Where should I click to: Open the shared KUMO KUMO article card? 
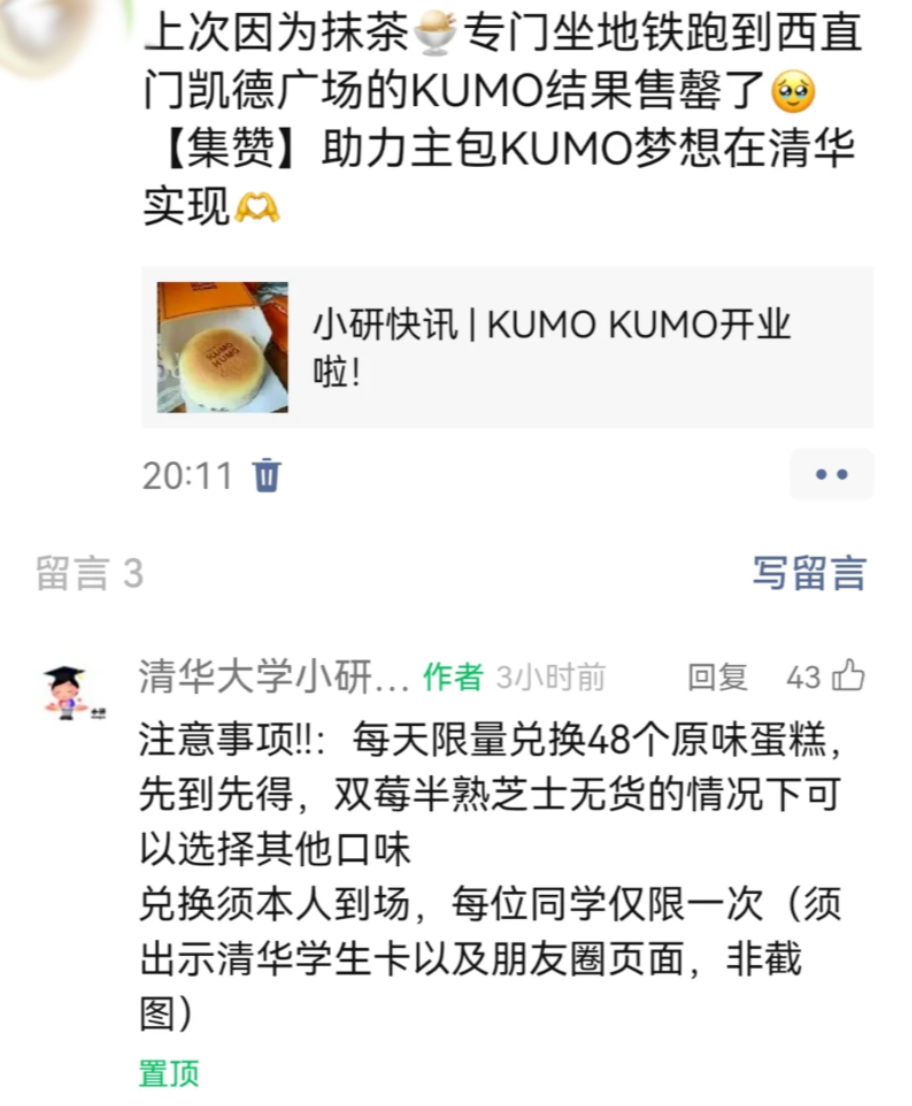click(x=507, y=347)
